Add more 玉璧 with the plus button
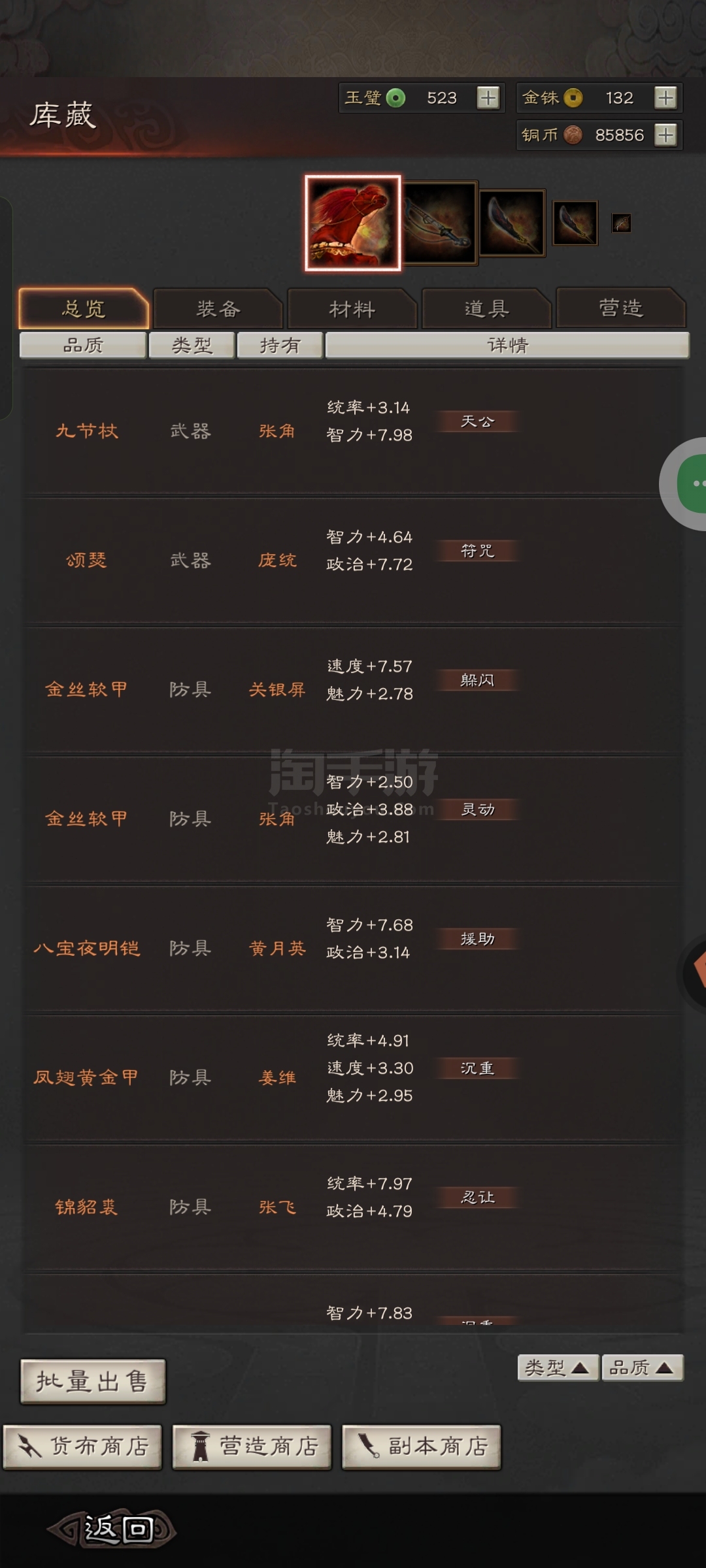Viewport: 706px width, 1568px height. [488, 98]
